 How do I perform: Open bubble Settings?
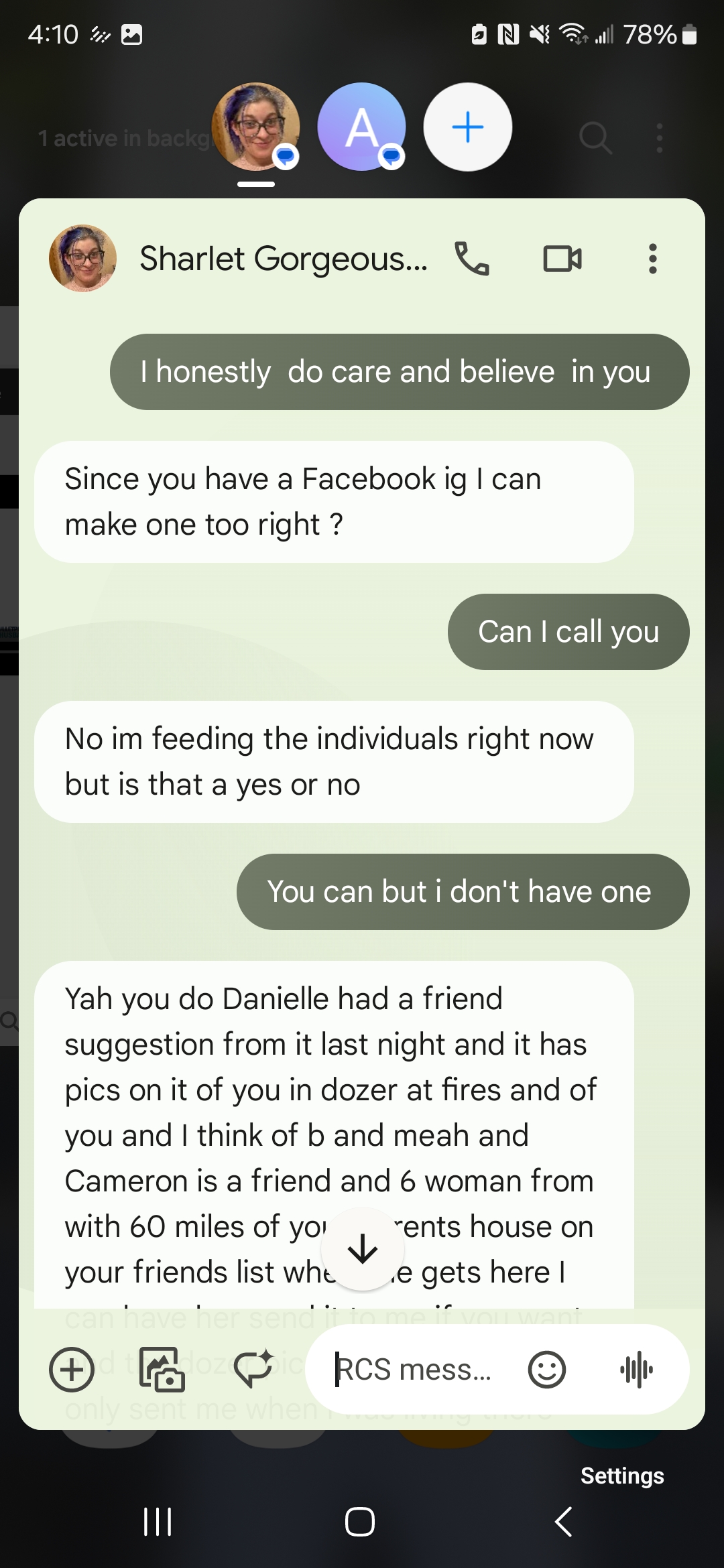[621, 1476]
